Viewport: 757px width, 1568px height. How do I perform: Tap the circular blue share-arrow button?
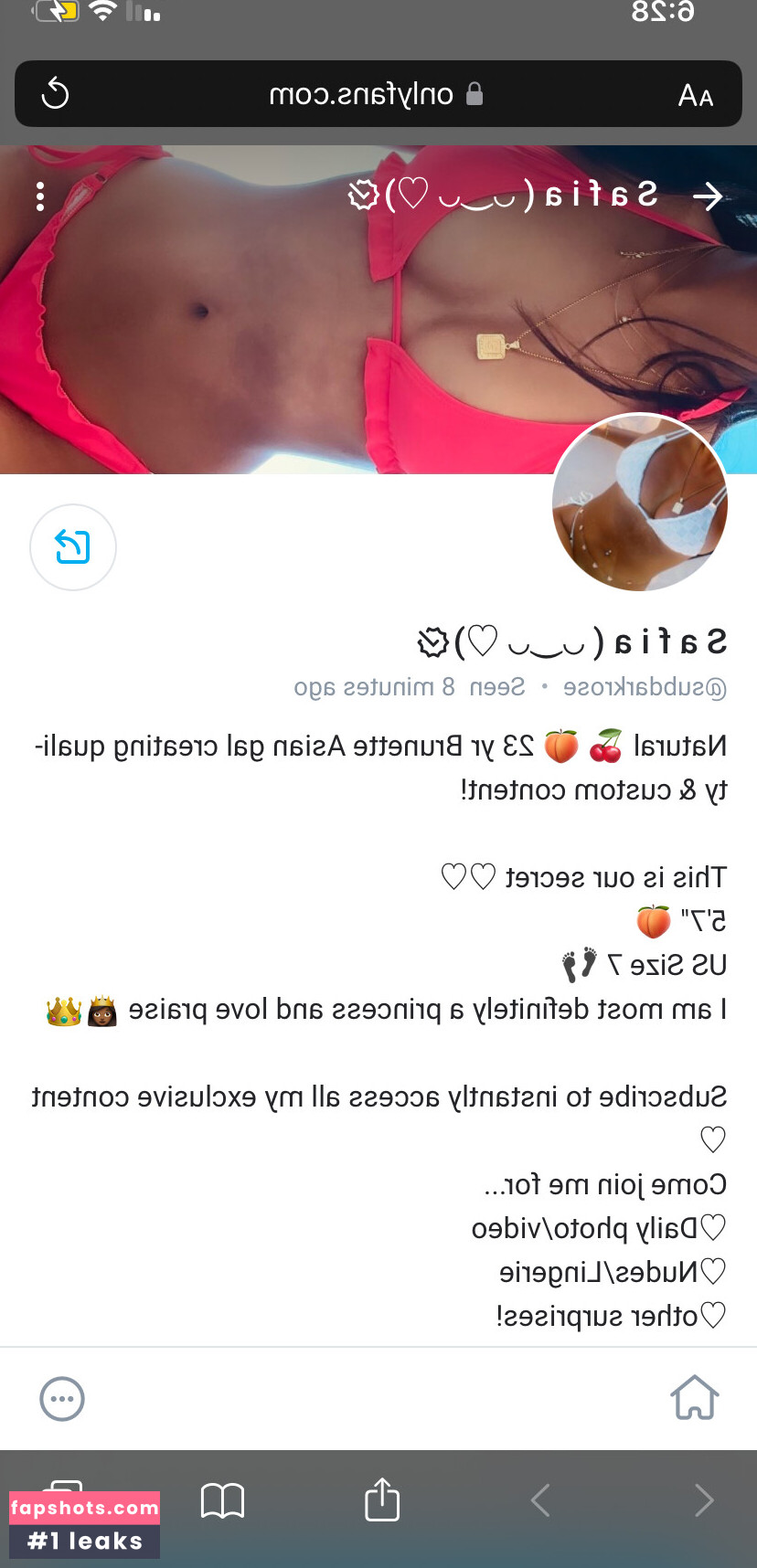pos(73,547)
